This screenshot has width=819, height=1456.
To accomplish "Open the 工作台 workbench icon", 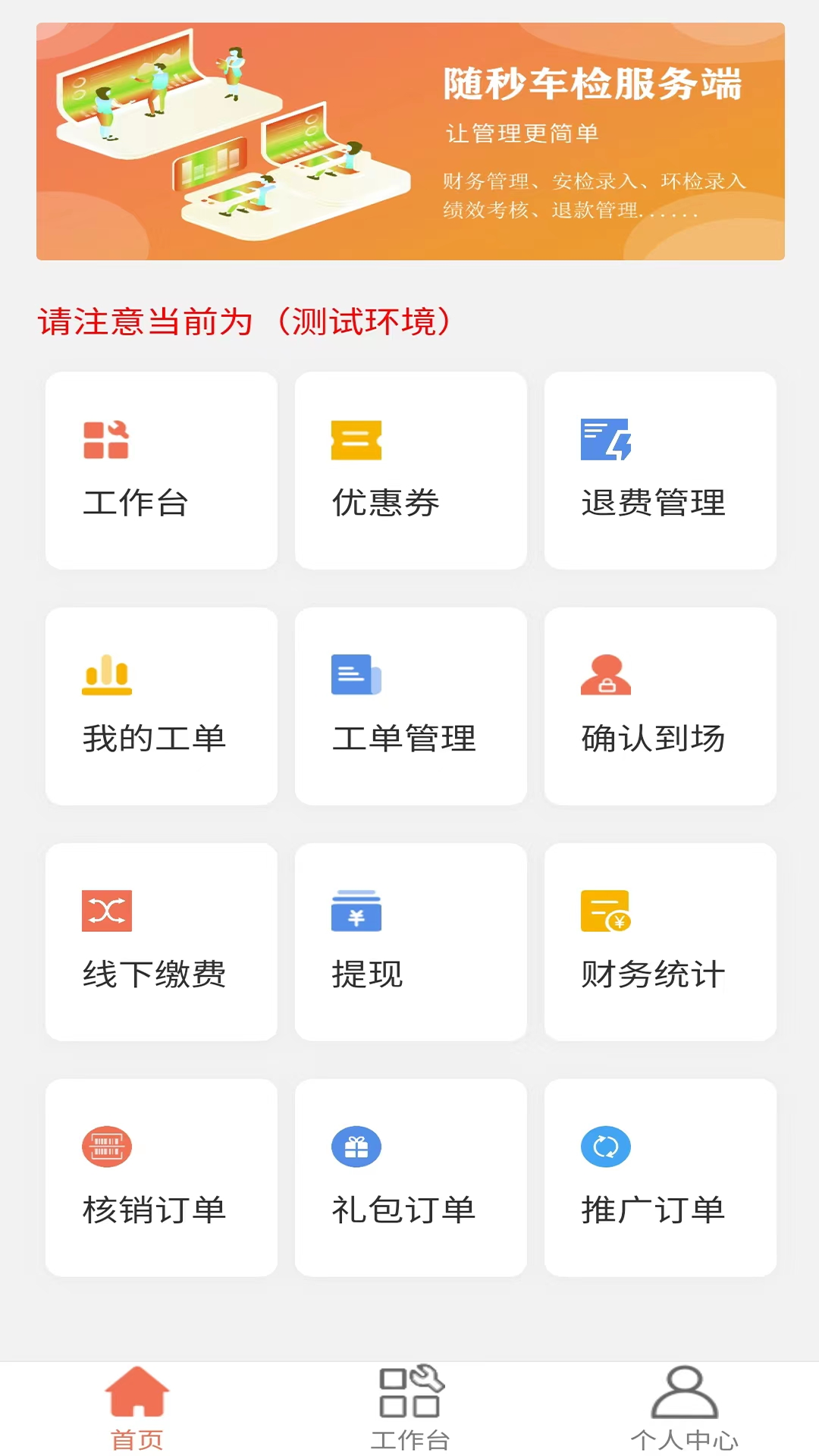I will (x=161, y=470).
